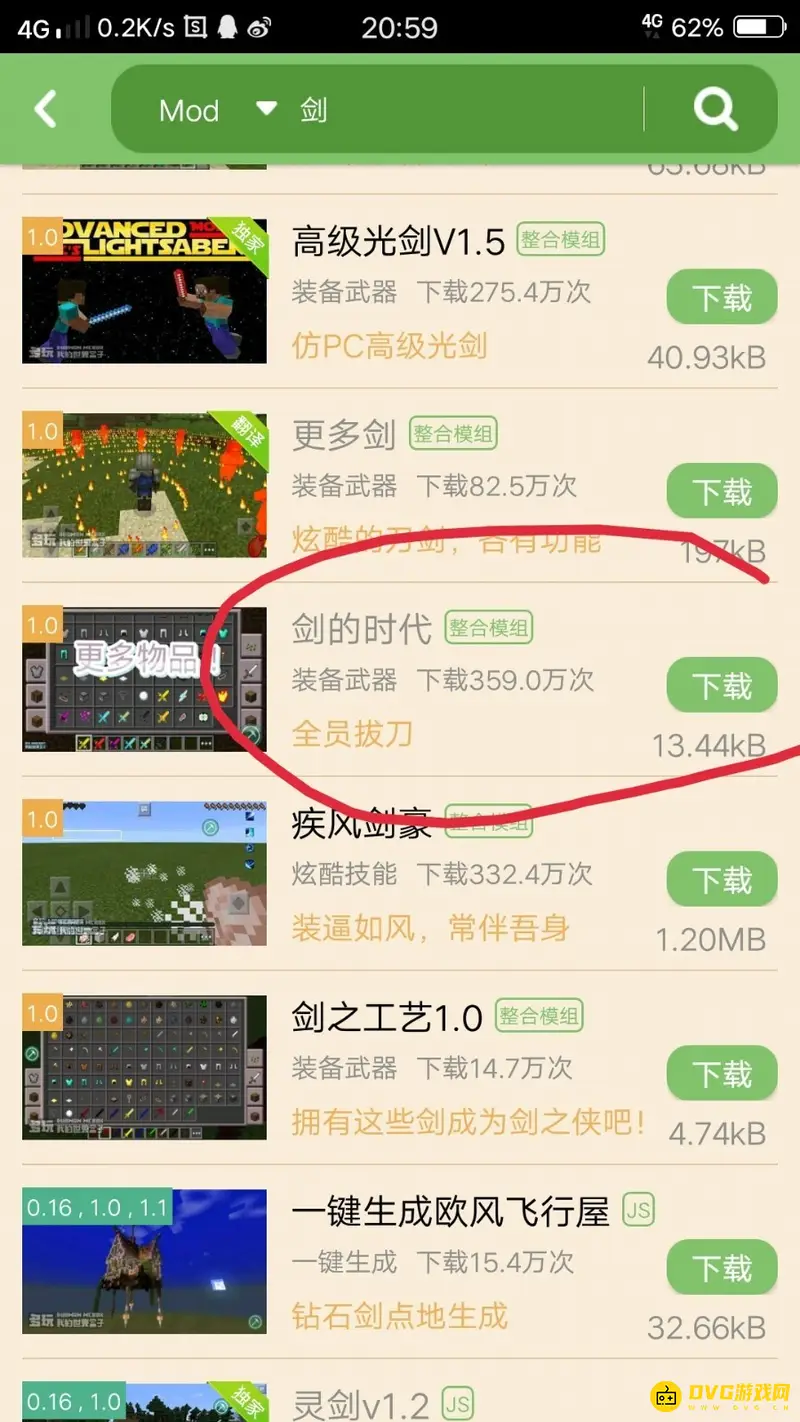This screenshot has height=1422, width=800.
Task: Open the 高级光剑V1.5 mod details
Action: point(398,241)
